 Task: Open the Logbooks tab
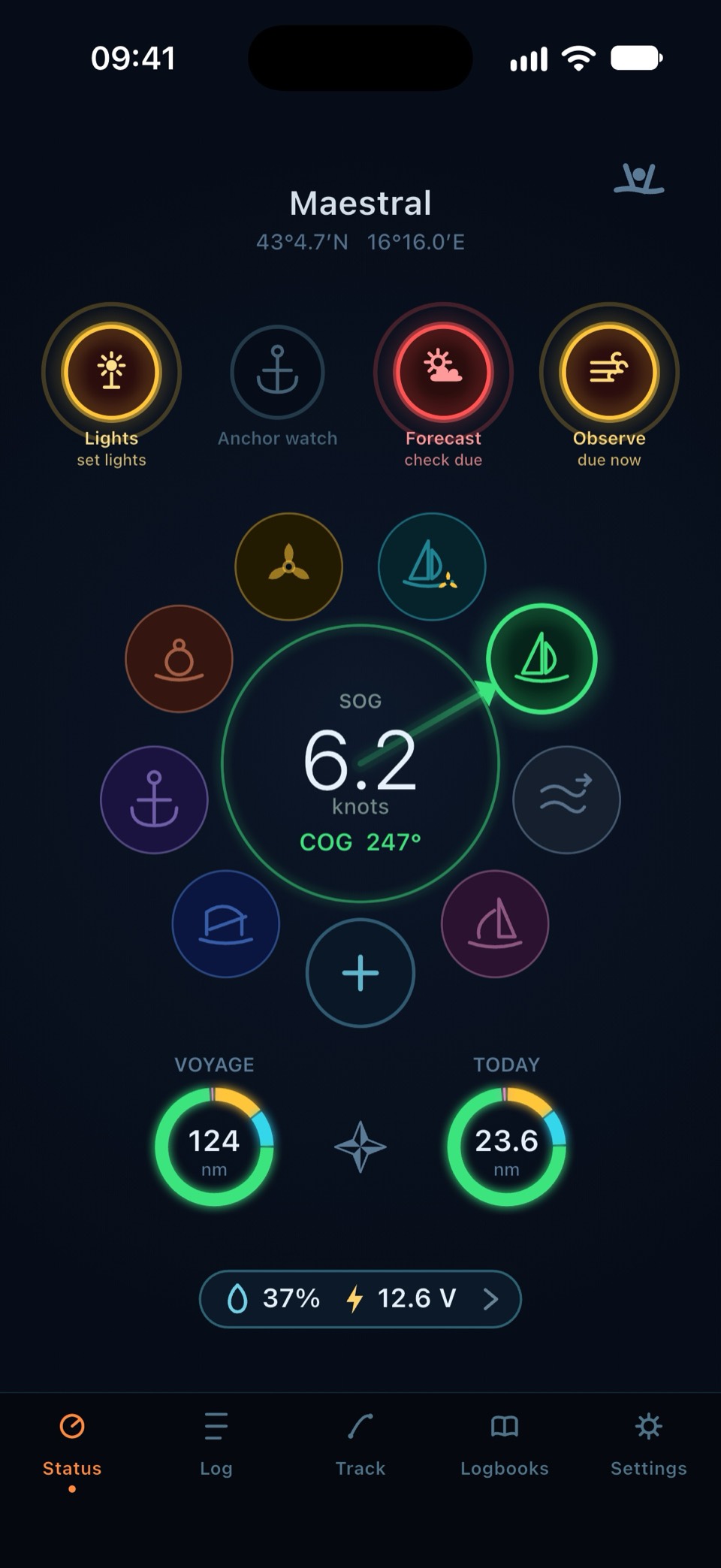point(505,1446)
